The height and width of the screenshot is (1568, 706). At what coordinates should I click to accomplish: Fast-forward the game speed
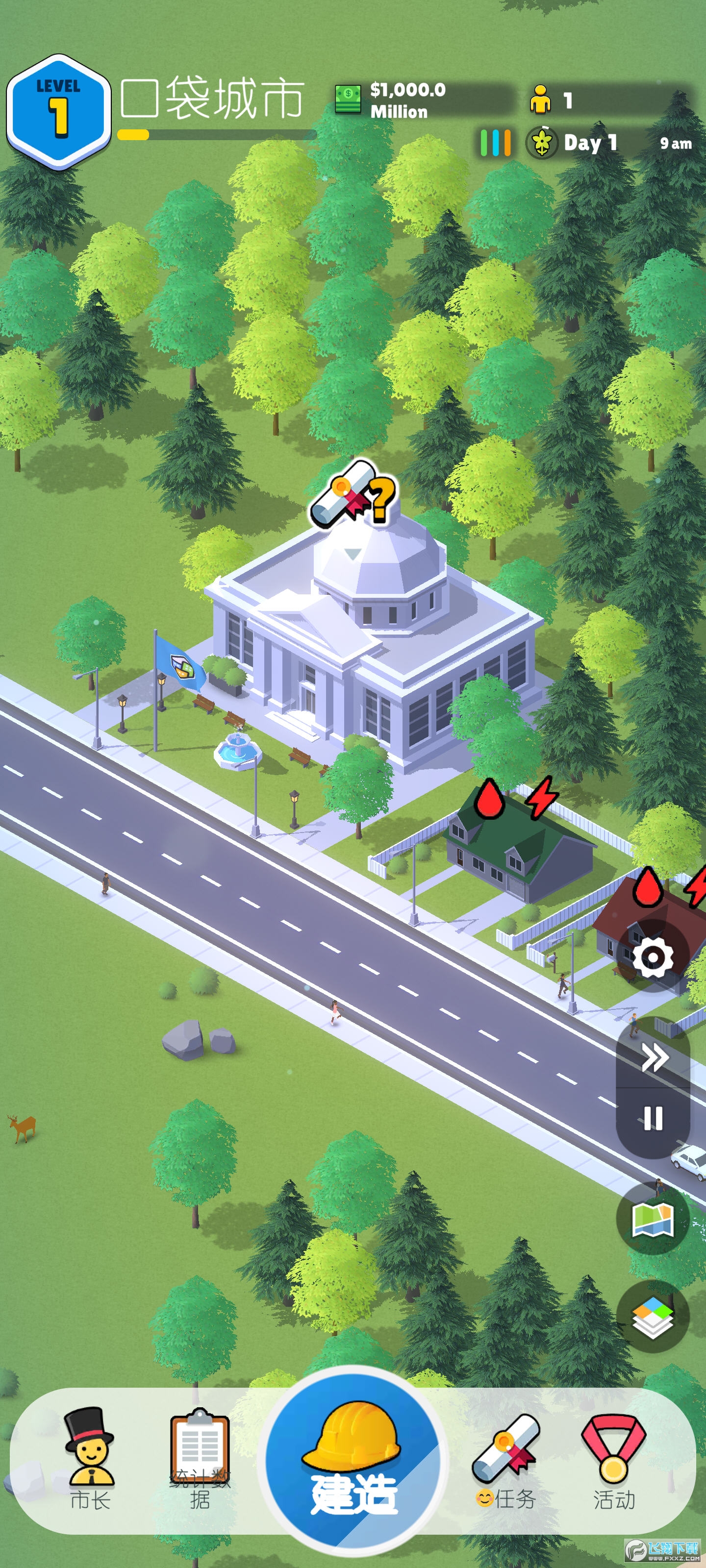click(x=654, y=1057)
